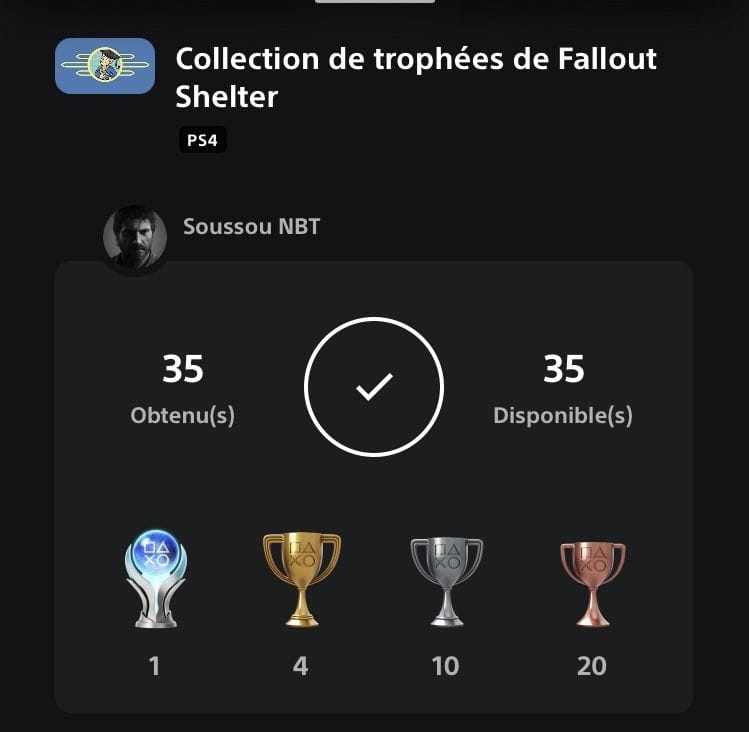Tap the sheet handle at the top

(375, 2)
